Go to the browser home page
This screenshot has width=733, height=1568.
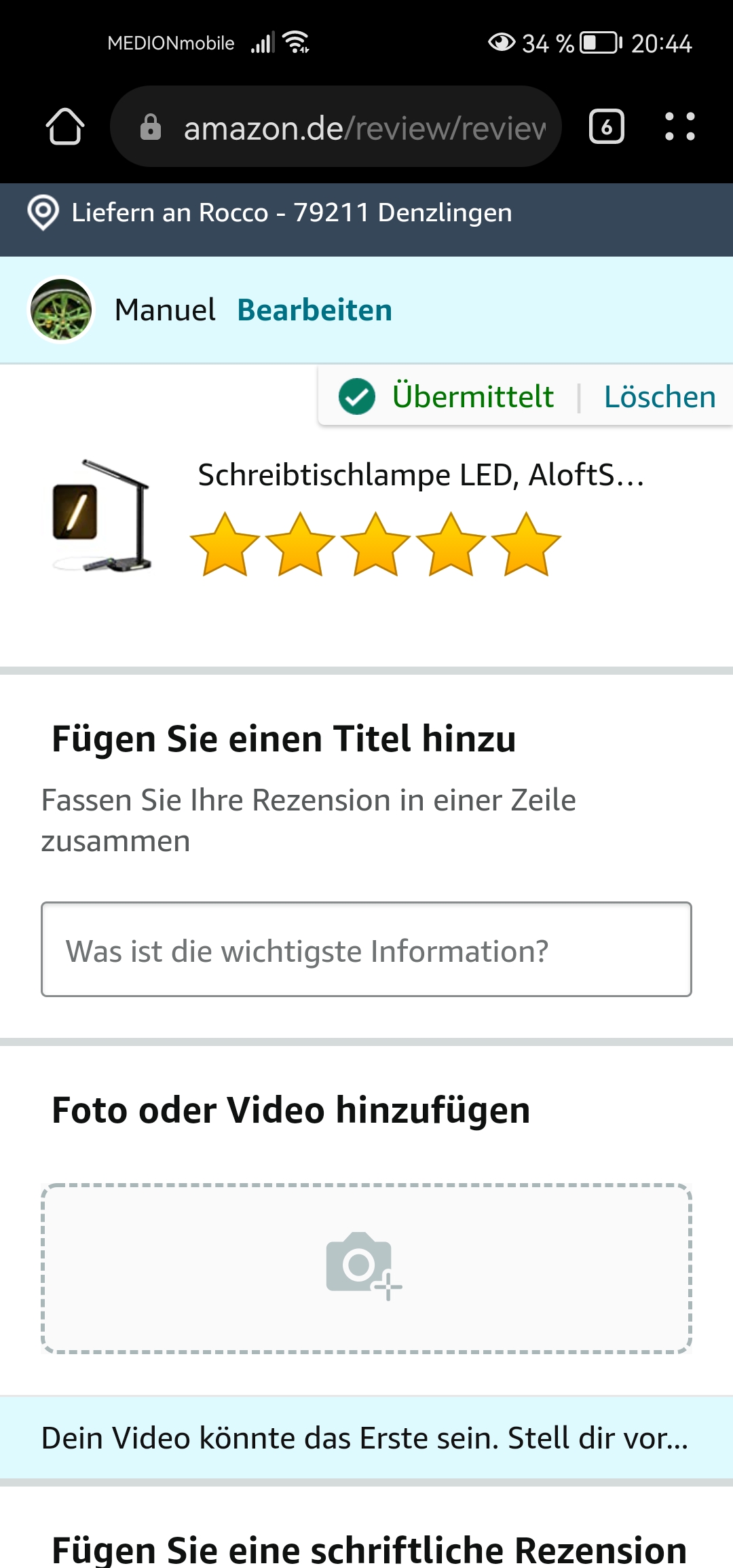(65, 127)
